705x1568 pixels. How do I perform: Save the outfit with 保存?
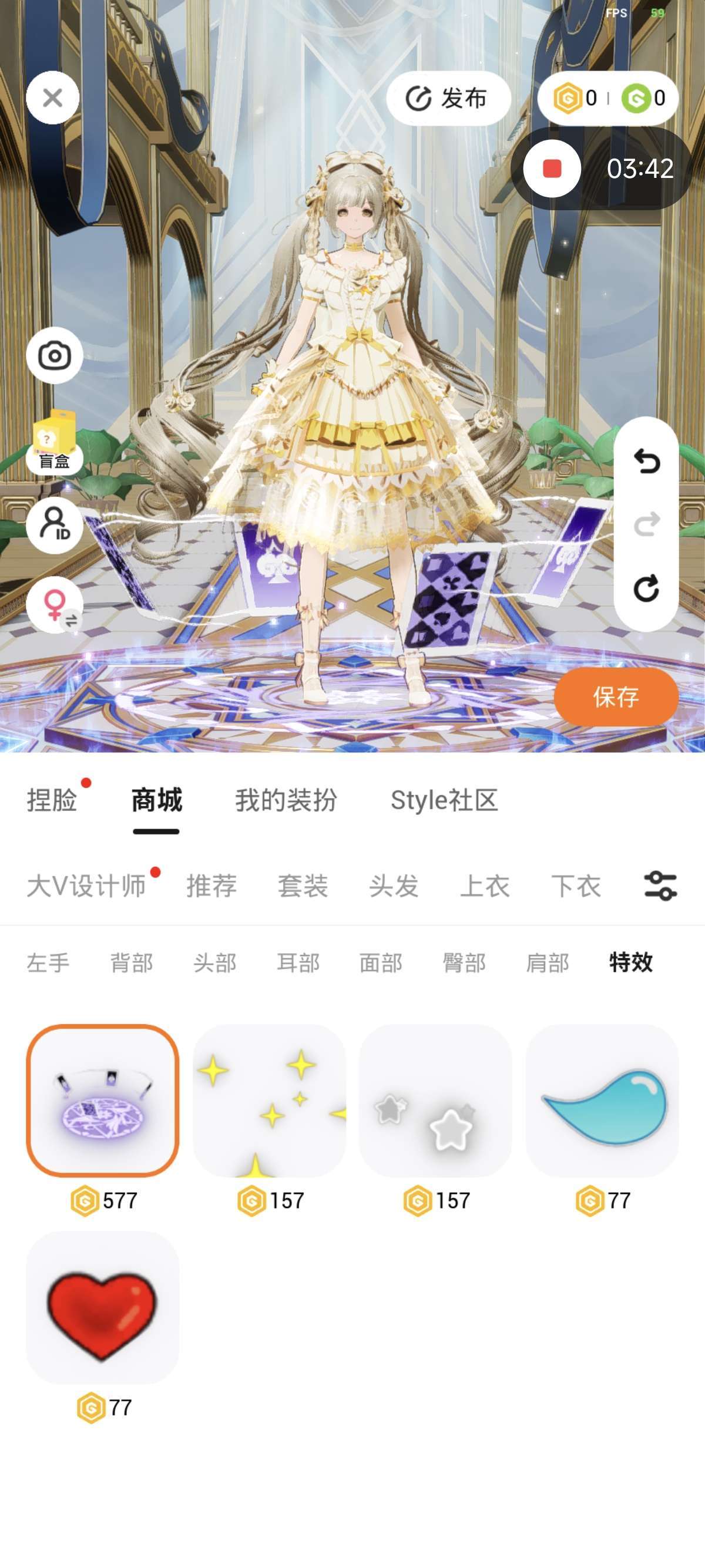(616, 696)
